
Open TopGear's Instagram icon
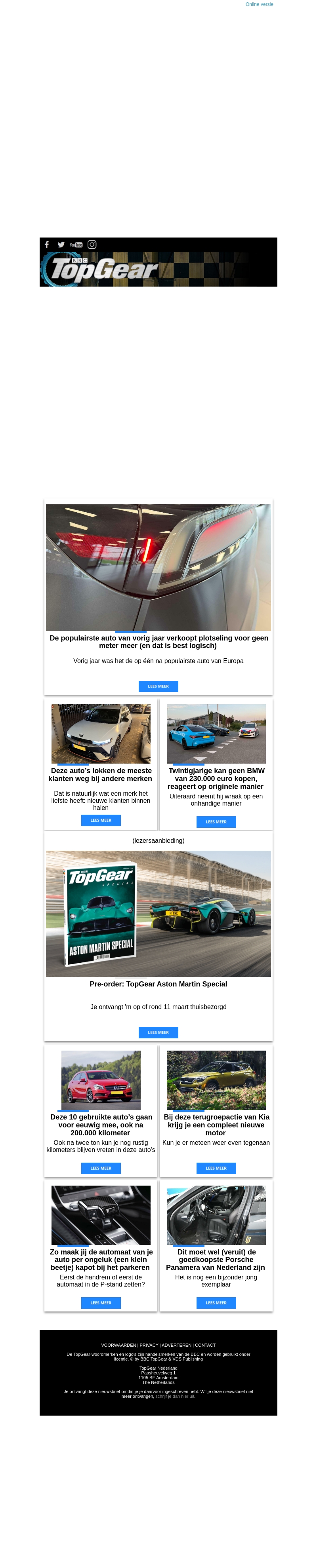pos(92,245)
